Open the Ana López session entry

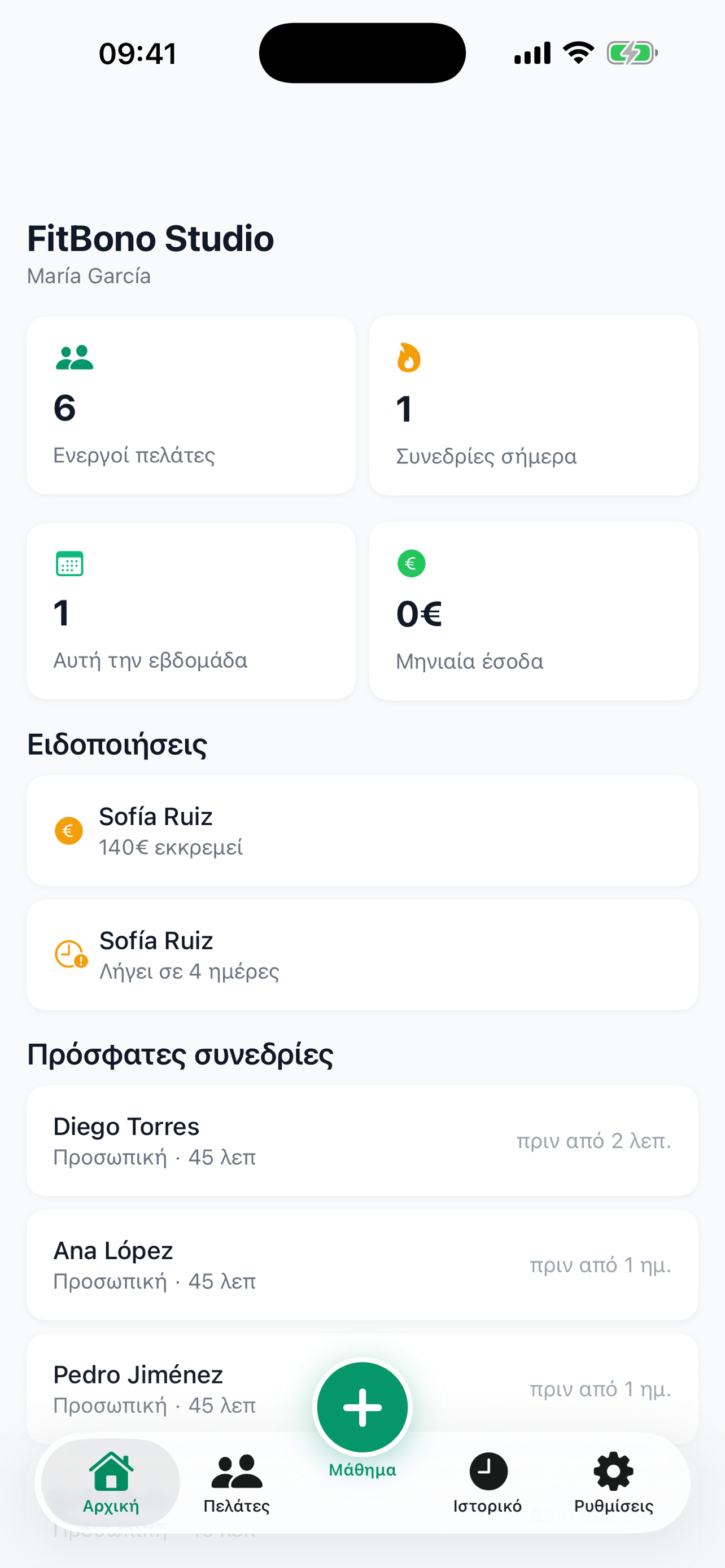tap(362, 1265)
